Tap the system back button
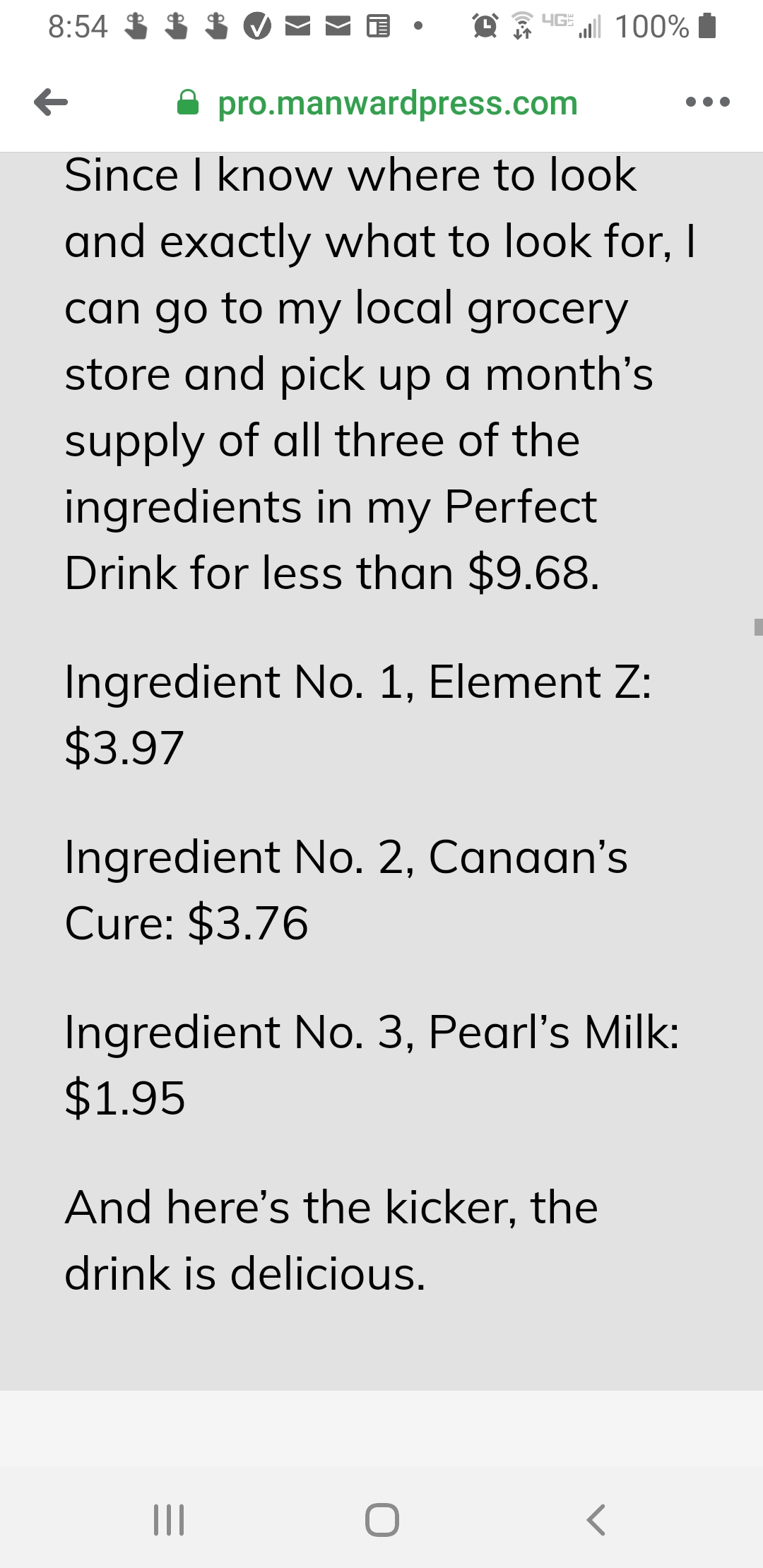Viewport: 763px width, 1568px height. coord(596,1520)
